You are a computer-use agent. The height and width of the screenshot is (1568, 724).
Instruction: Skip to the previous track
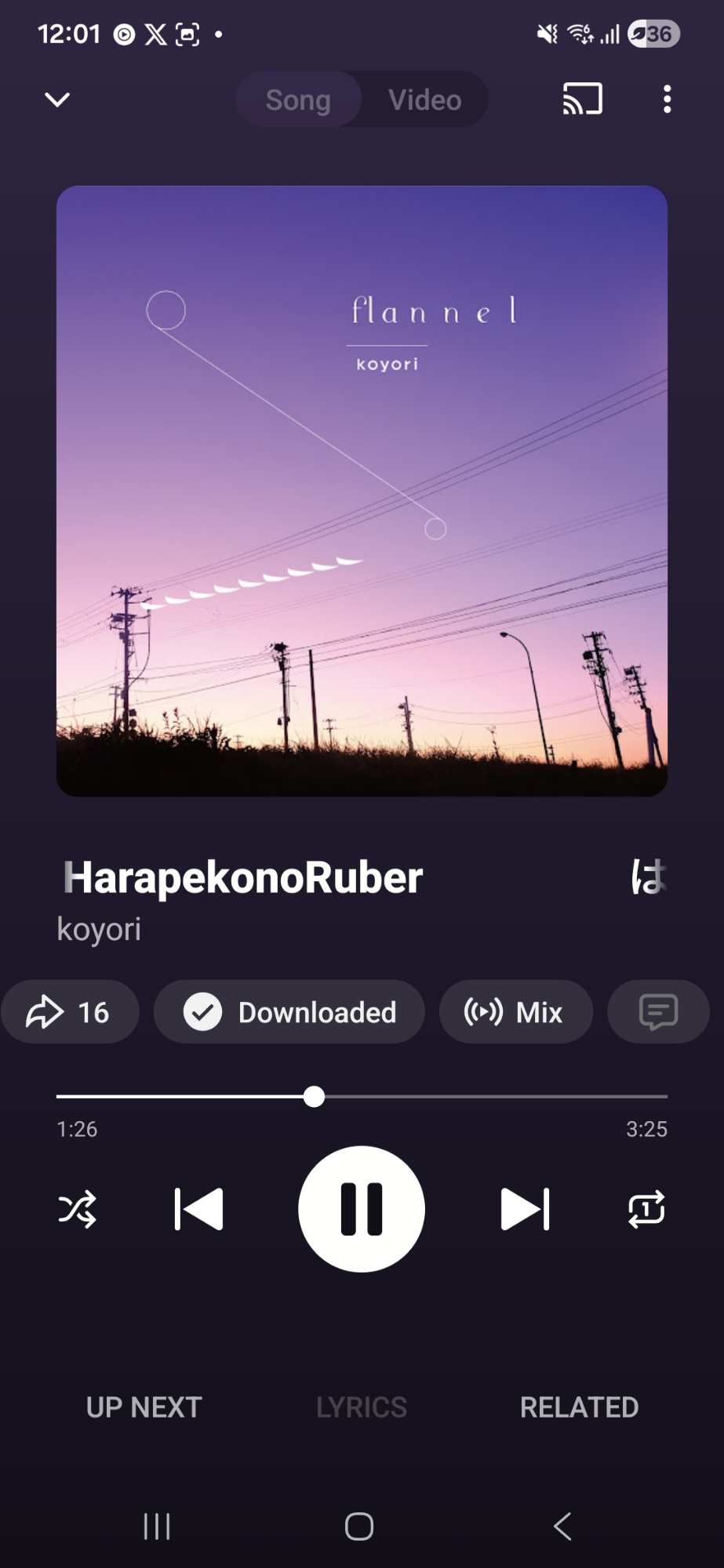coord(198,1209)
